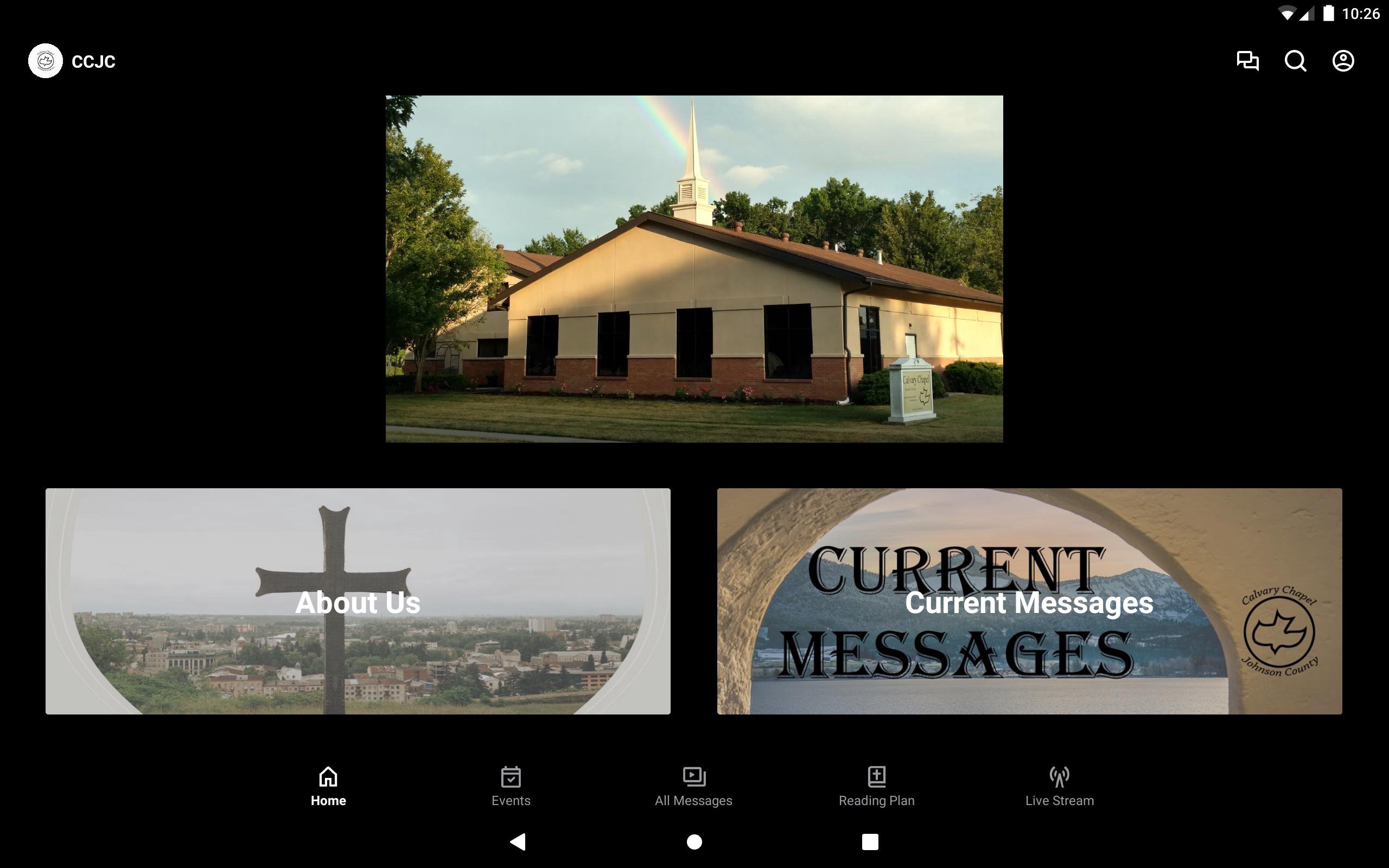Image resolution: width=1389 pixels, height=868 pixels.
Task: Switch to the All Messages tab
Action: (693, 787)
